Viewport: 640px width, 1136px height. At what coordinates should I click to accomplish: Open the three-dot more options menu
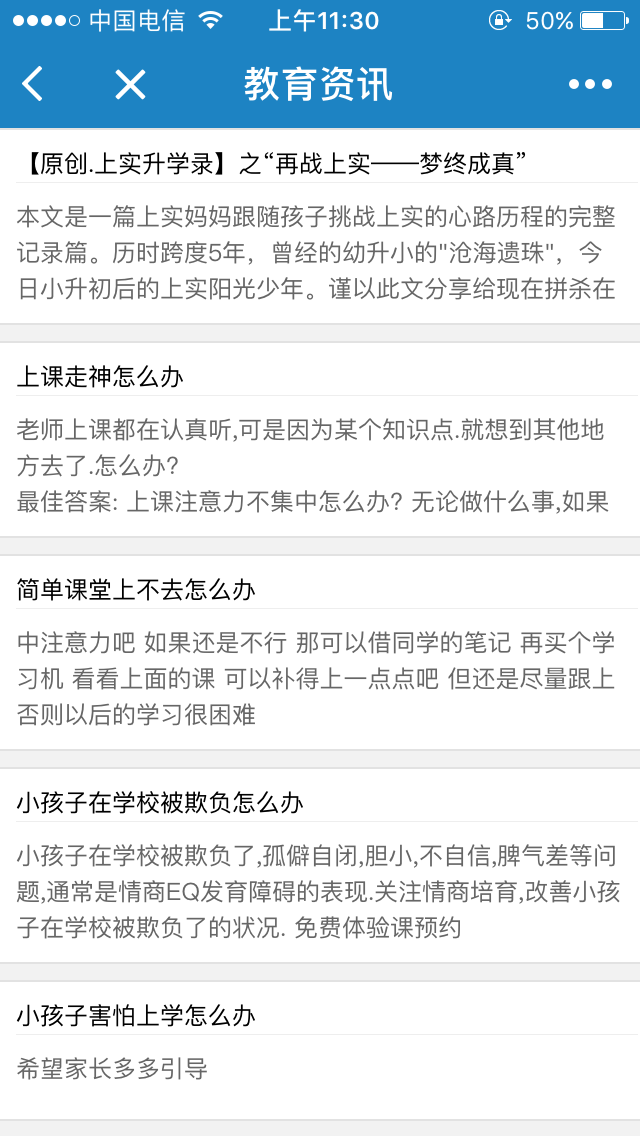(x=590, y=84)
